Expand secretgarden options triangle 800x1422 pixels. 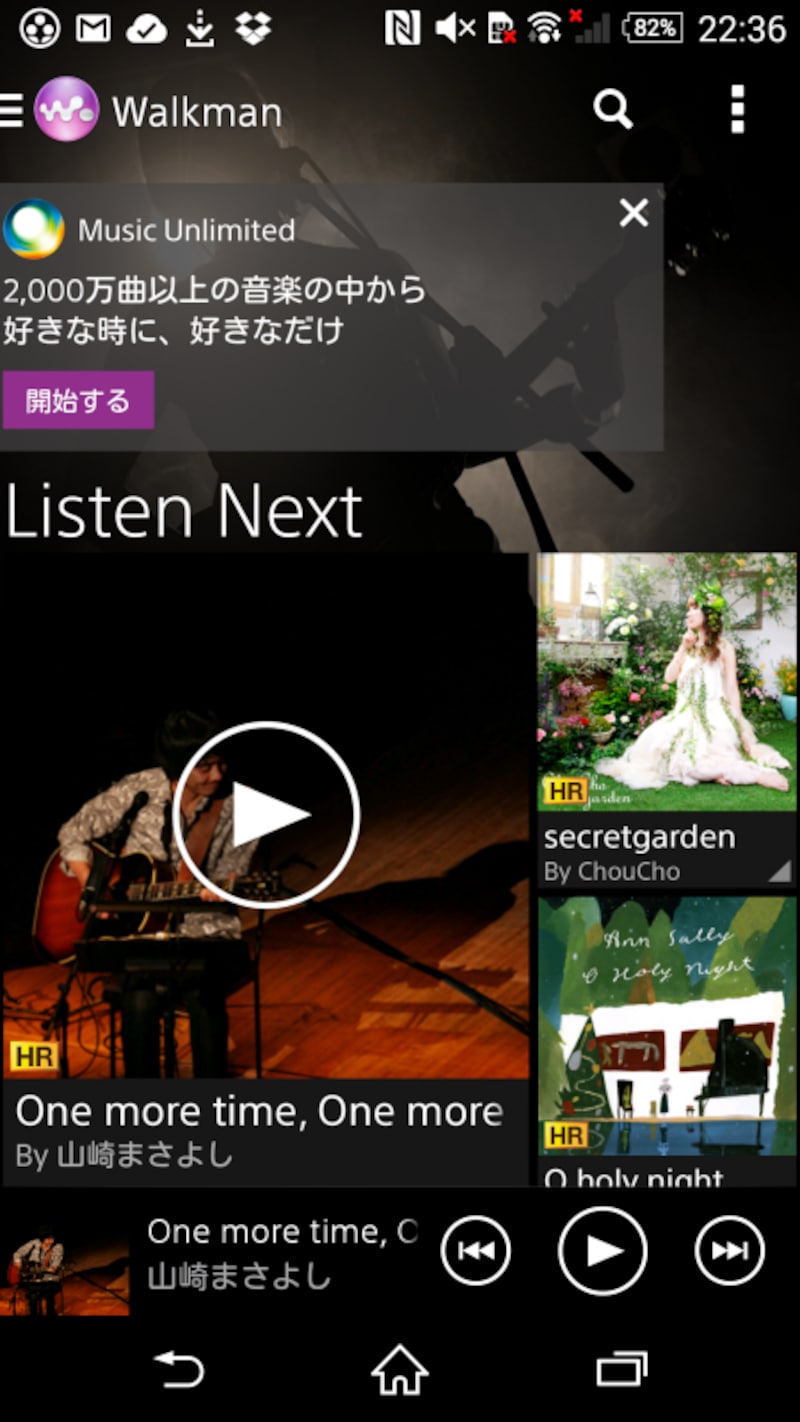[x=779, y=872]
